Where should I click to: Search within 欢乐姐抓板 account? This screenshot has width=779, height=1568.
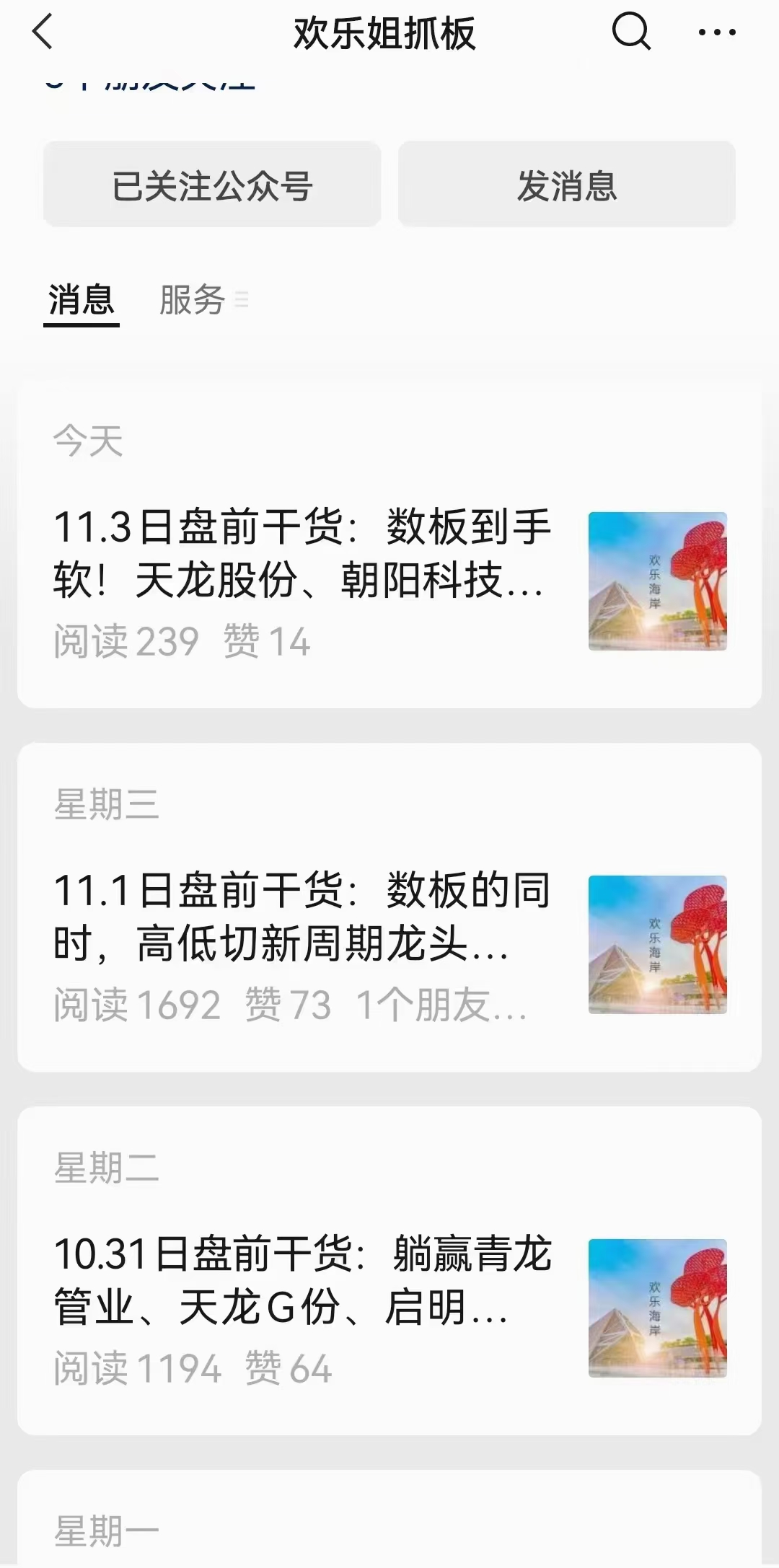pos(631,32)
